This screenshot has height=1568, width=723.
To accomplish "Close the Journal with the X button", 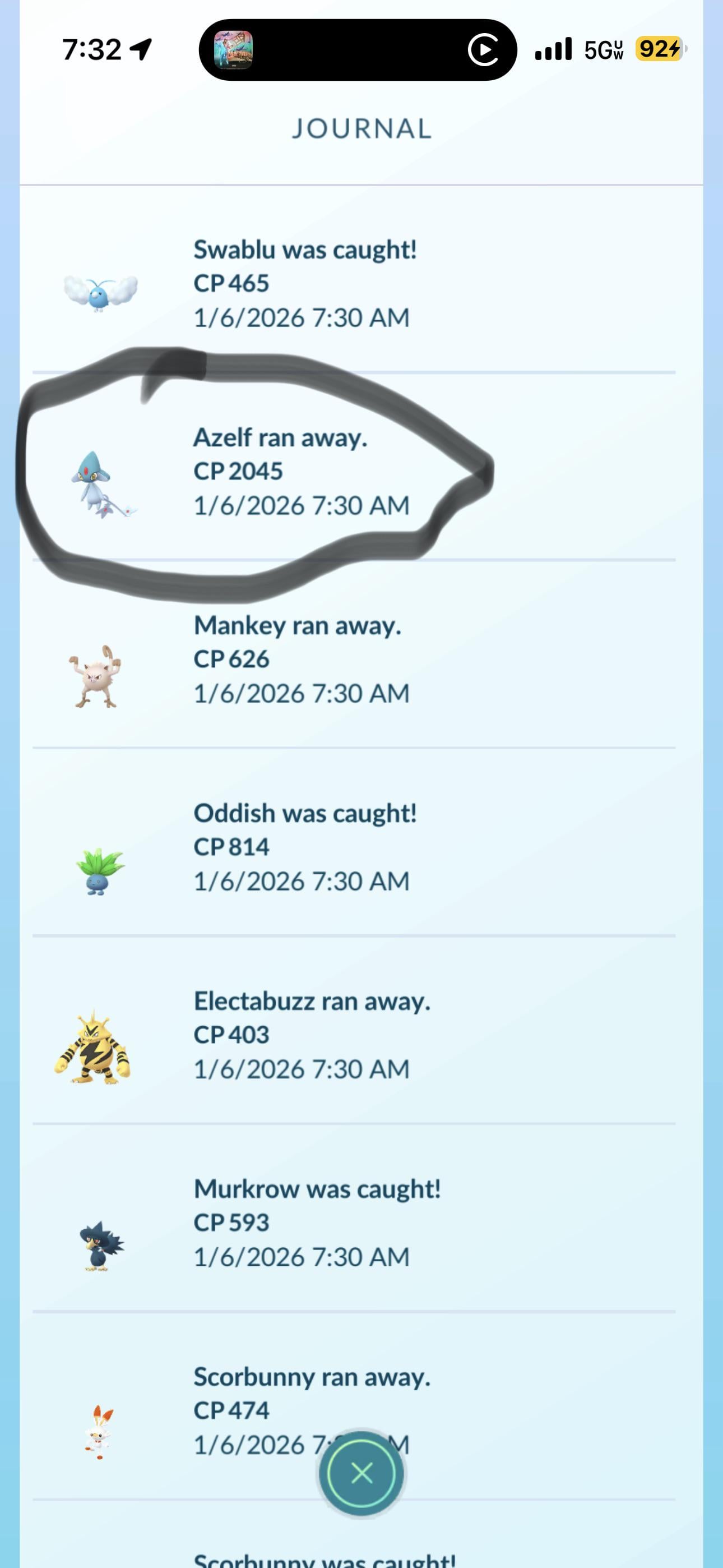I will [361, 1473].
